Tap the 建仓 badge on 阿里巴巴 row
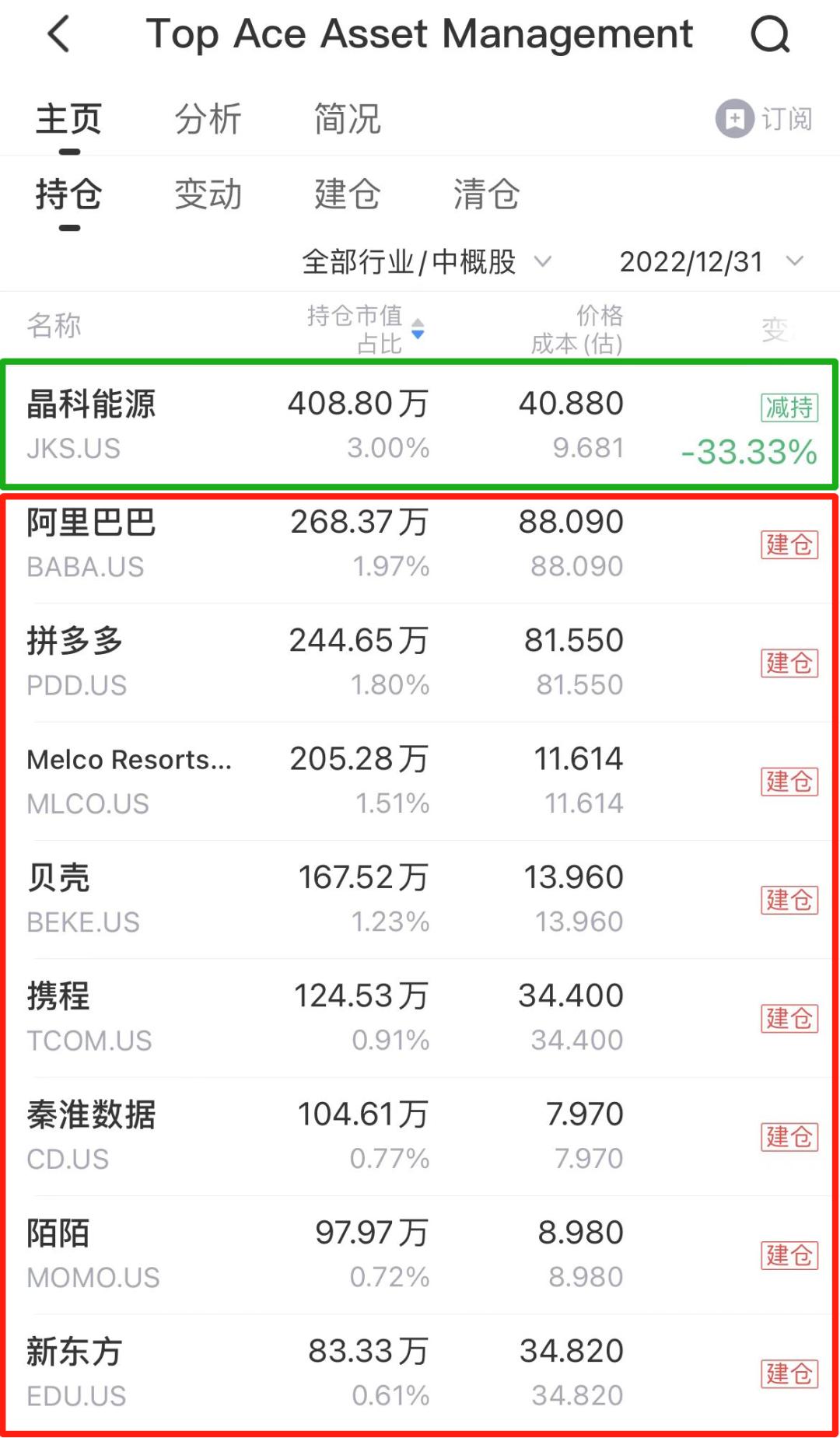The image size is (840, 1438). 790,545
